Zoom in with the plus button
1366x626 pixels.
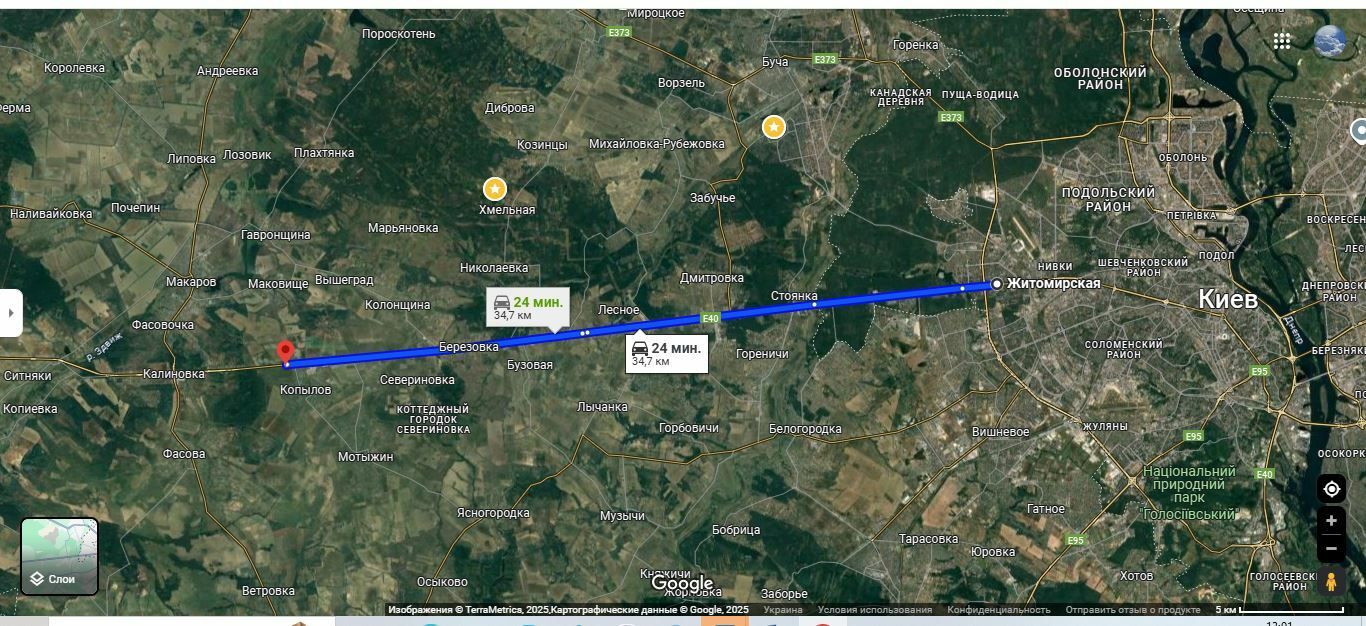click(x=1331, y=521)
